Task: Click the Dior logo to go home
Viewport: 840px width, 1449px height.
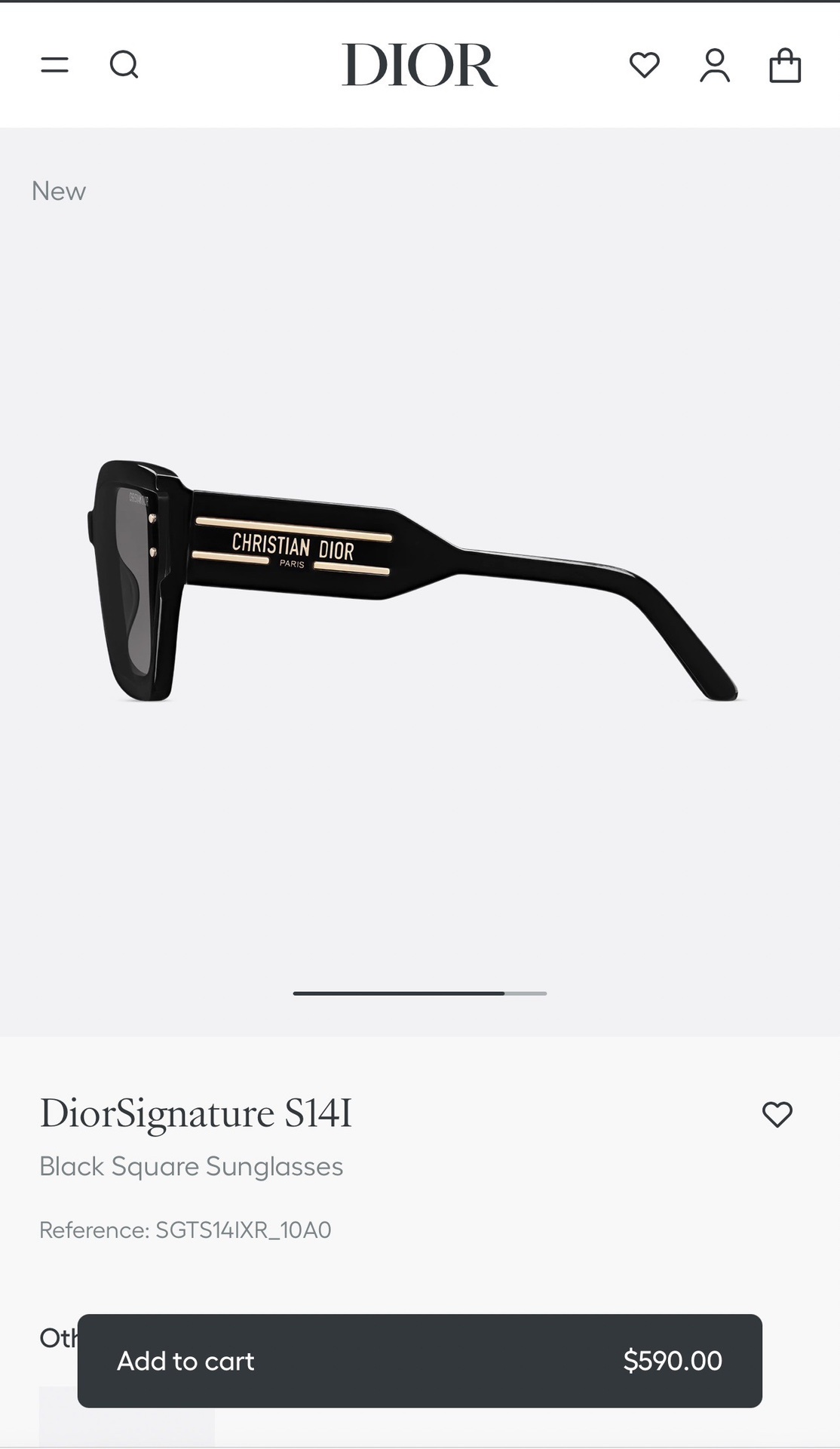Action: (420, 66)
